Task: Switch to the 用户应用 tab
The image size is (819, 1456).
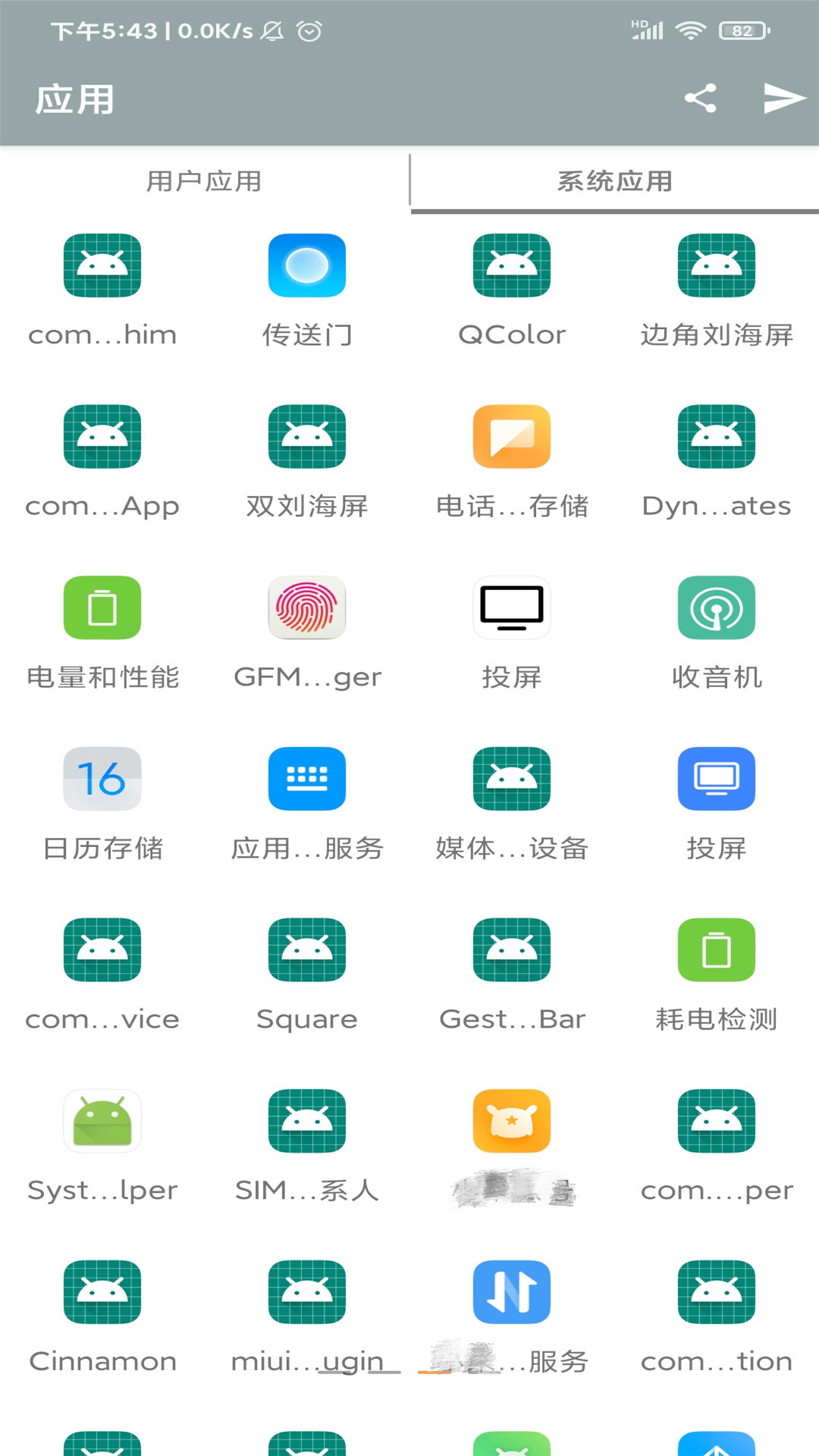Action: coord(205,180)
